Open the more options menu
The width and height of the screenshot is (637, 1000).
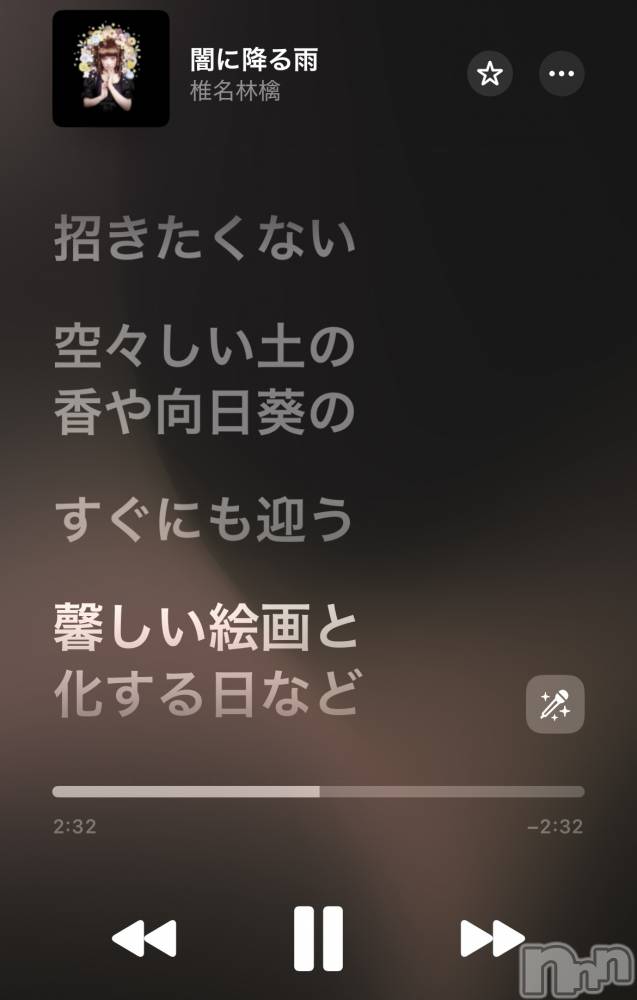[x=562, y=73]
